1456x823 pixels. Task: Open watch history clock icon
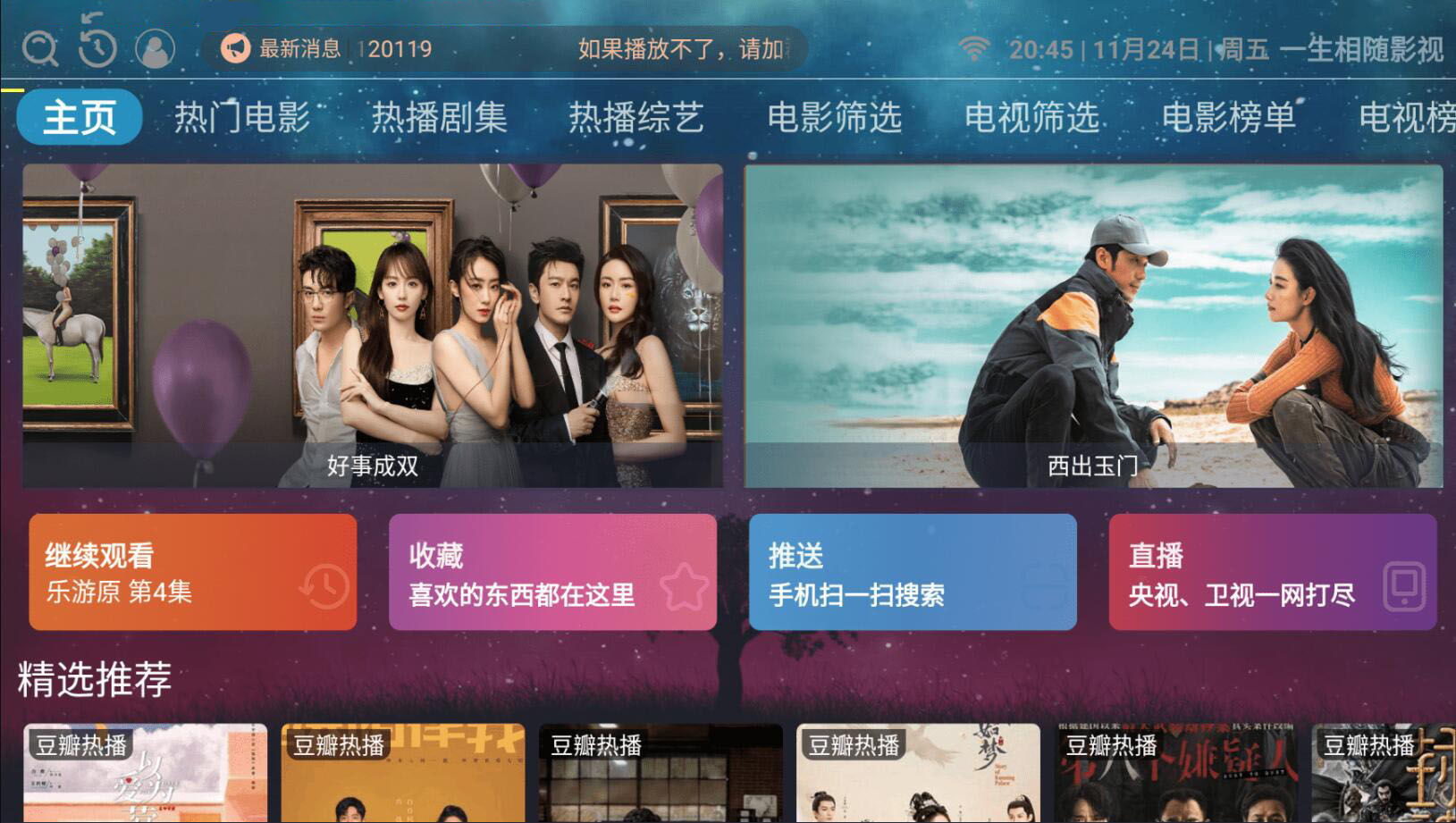click(x=97, y=46)
